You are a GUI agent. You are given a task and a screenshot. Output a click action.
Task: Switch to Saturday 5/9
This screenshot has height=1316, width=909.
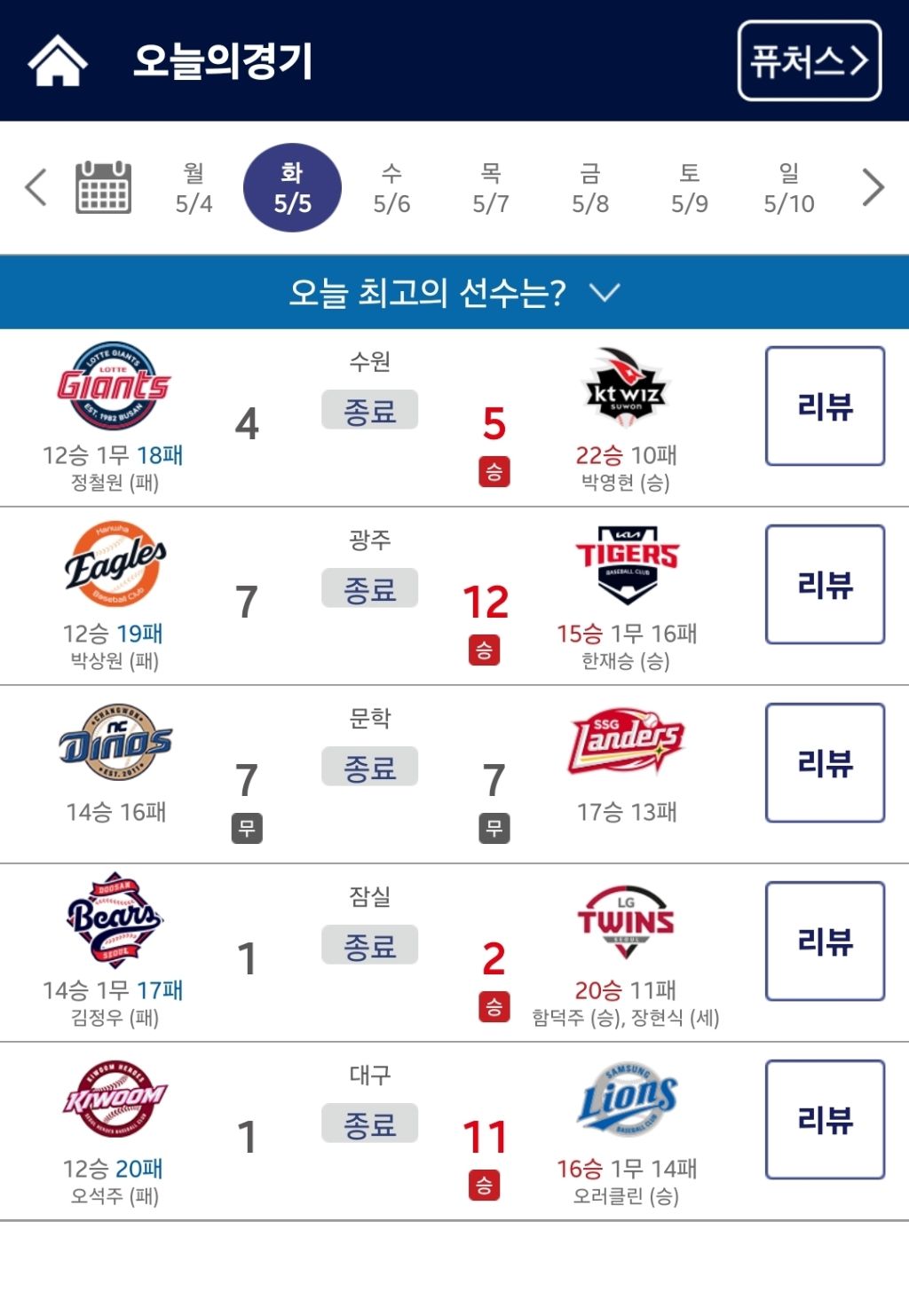pyautogui.click(x=690, y=188)
